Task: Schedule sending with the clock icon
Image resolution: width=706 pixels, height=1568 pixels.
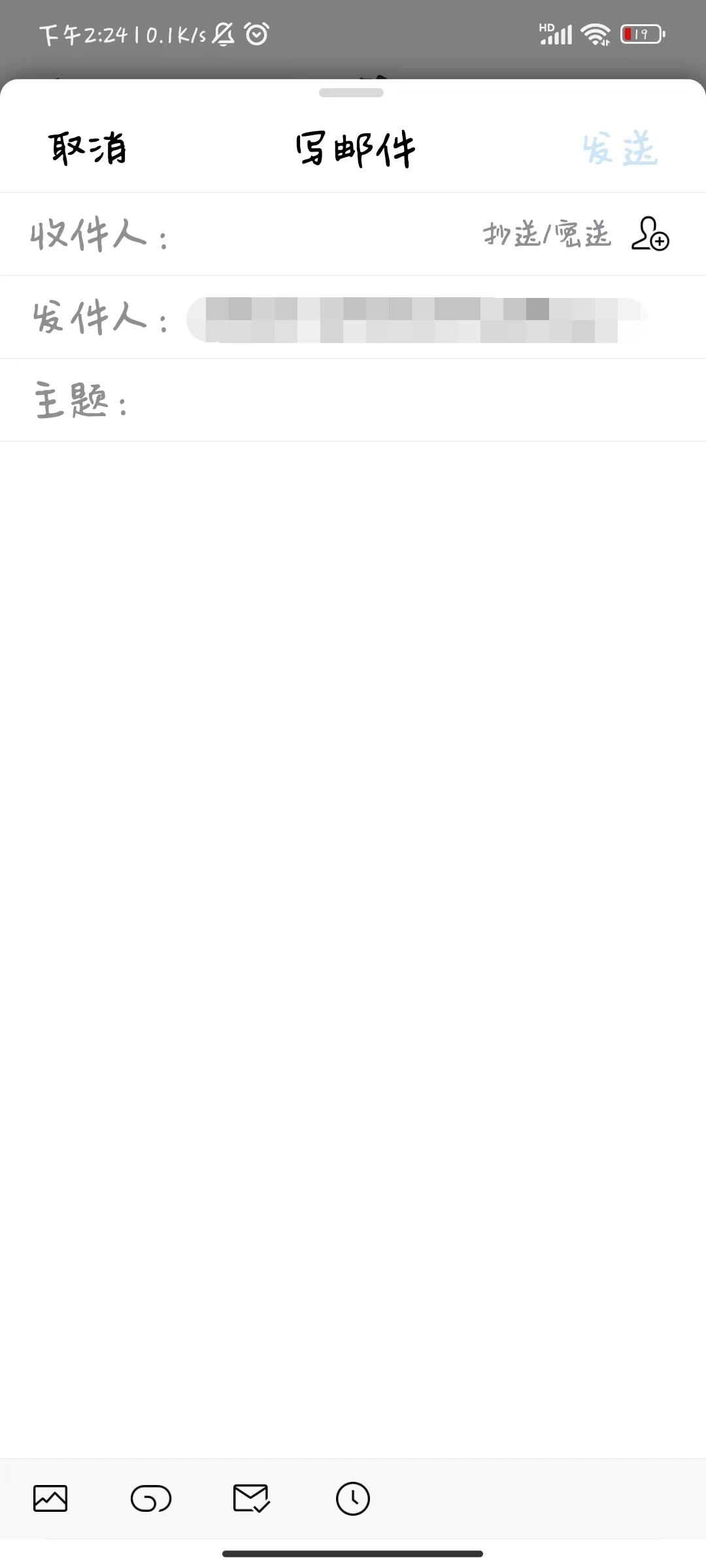Action: [x=352, y=1498]
